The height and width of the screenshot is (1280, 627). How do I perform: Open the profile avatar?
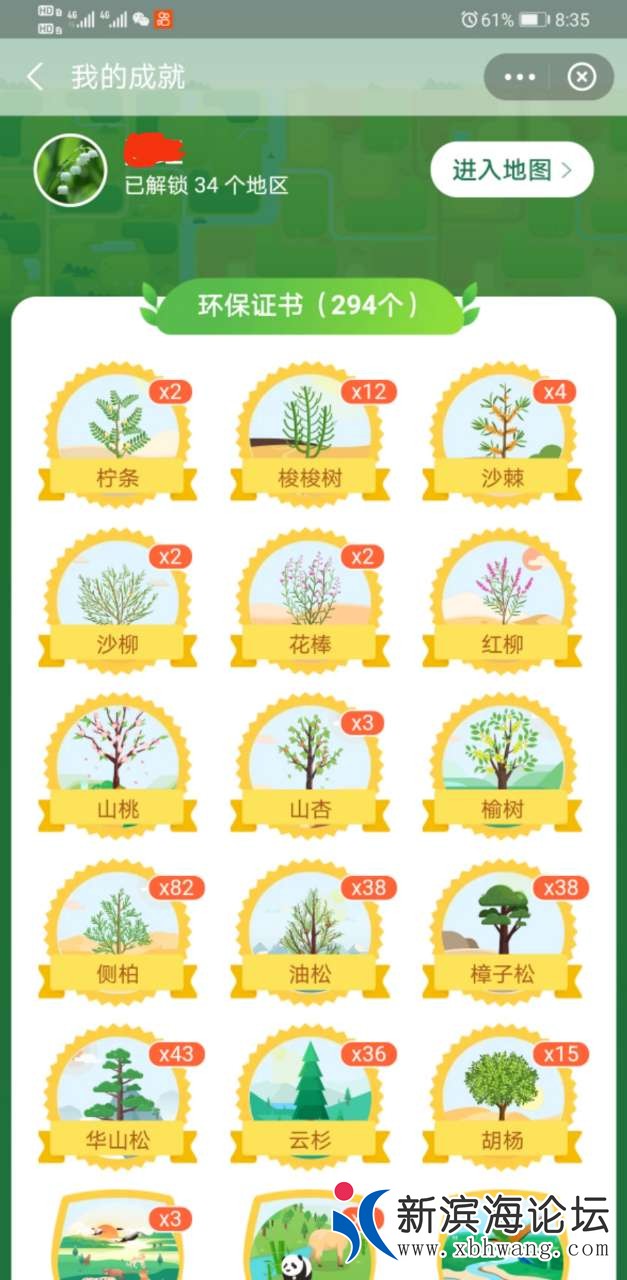point(70,170)
